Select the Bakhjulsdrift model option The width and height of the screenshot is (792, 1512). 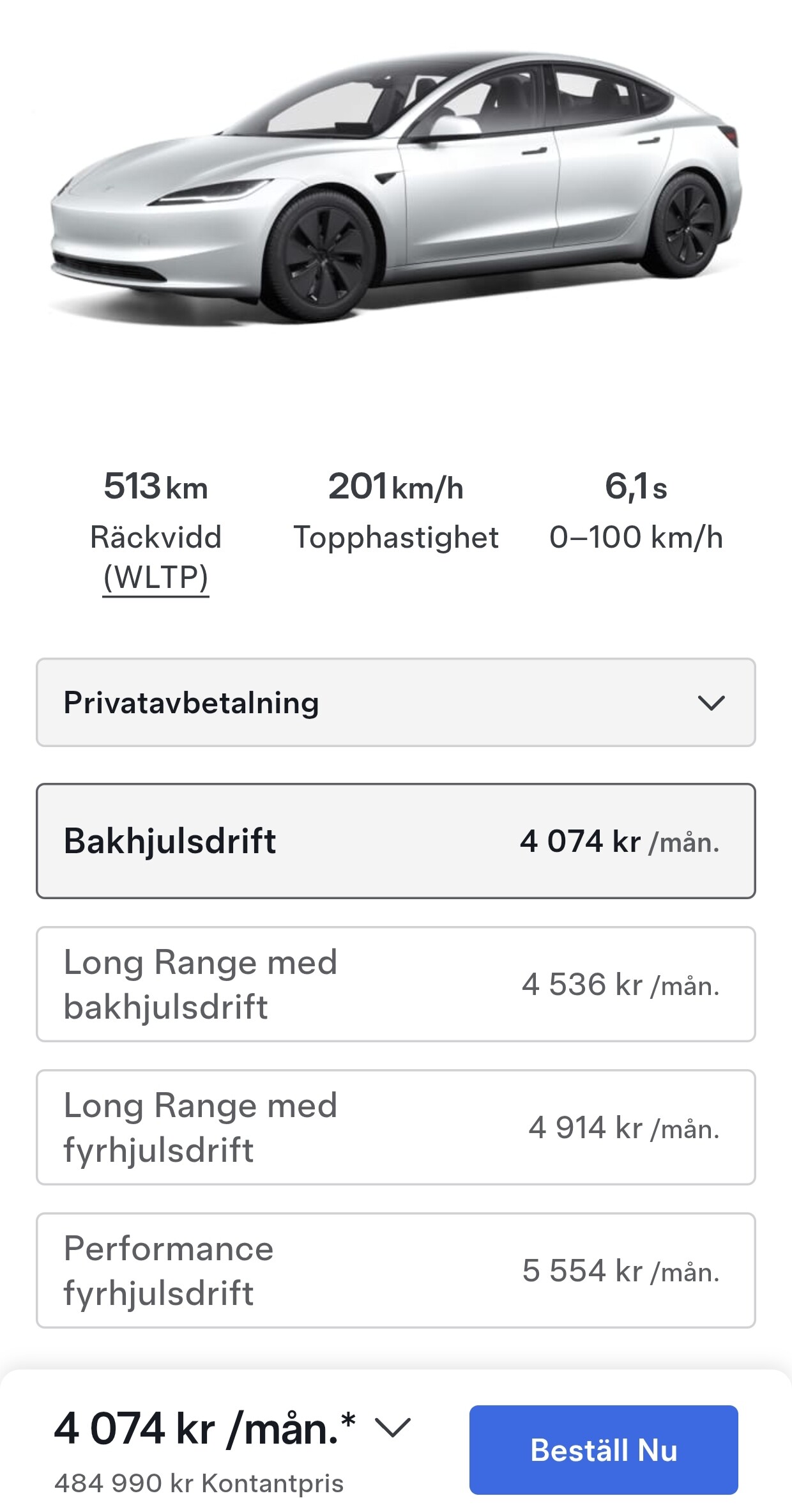(x=396, y=841)
